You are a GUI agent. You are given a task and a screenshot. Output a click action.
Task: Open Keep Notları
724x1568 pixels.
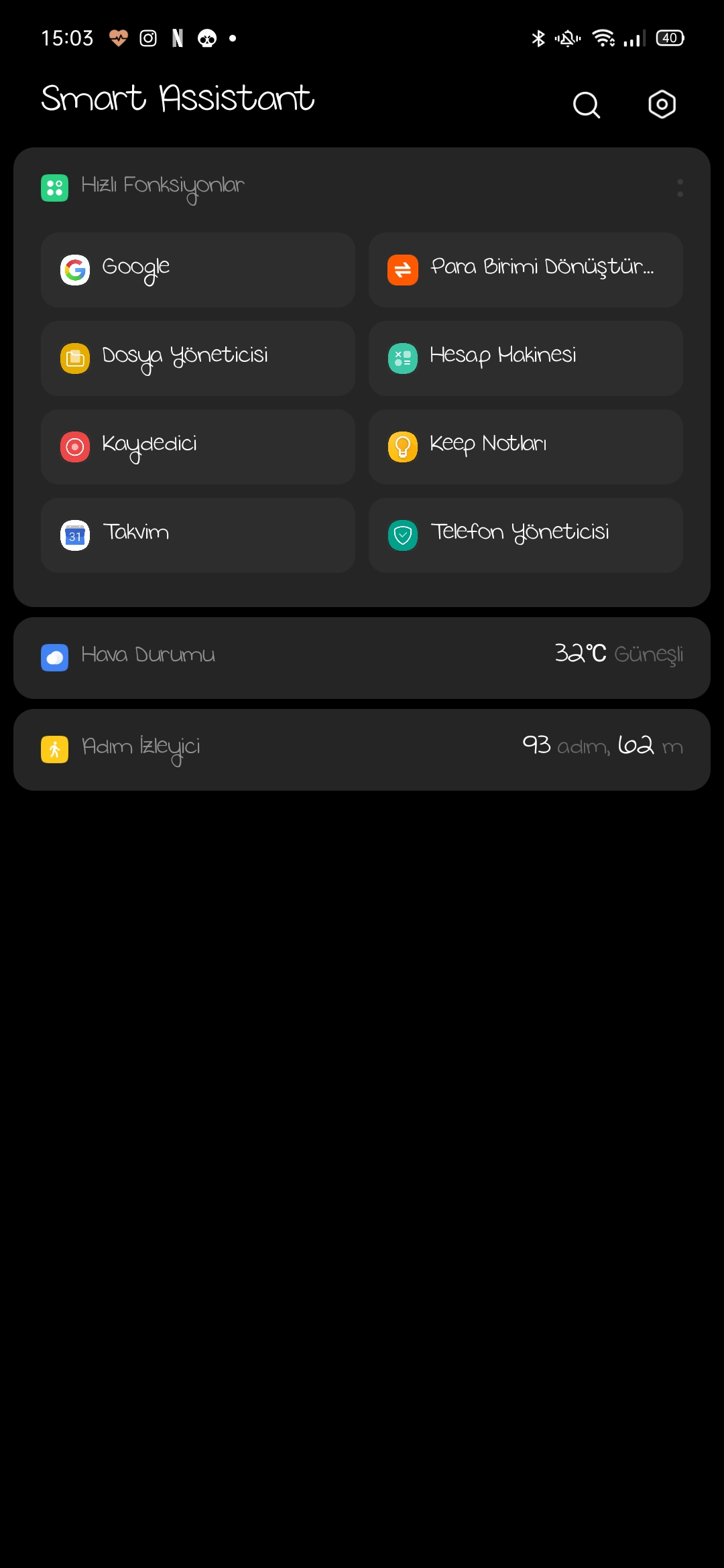click(526, 447)
